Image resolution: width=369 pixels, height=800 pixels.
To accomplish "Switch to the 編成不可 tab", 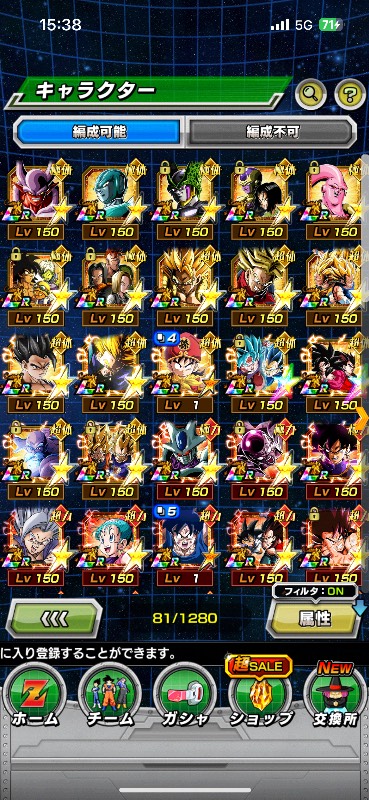I will coord(271,132).
